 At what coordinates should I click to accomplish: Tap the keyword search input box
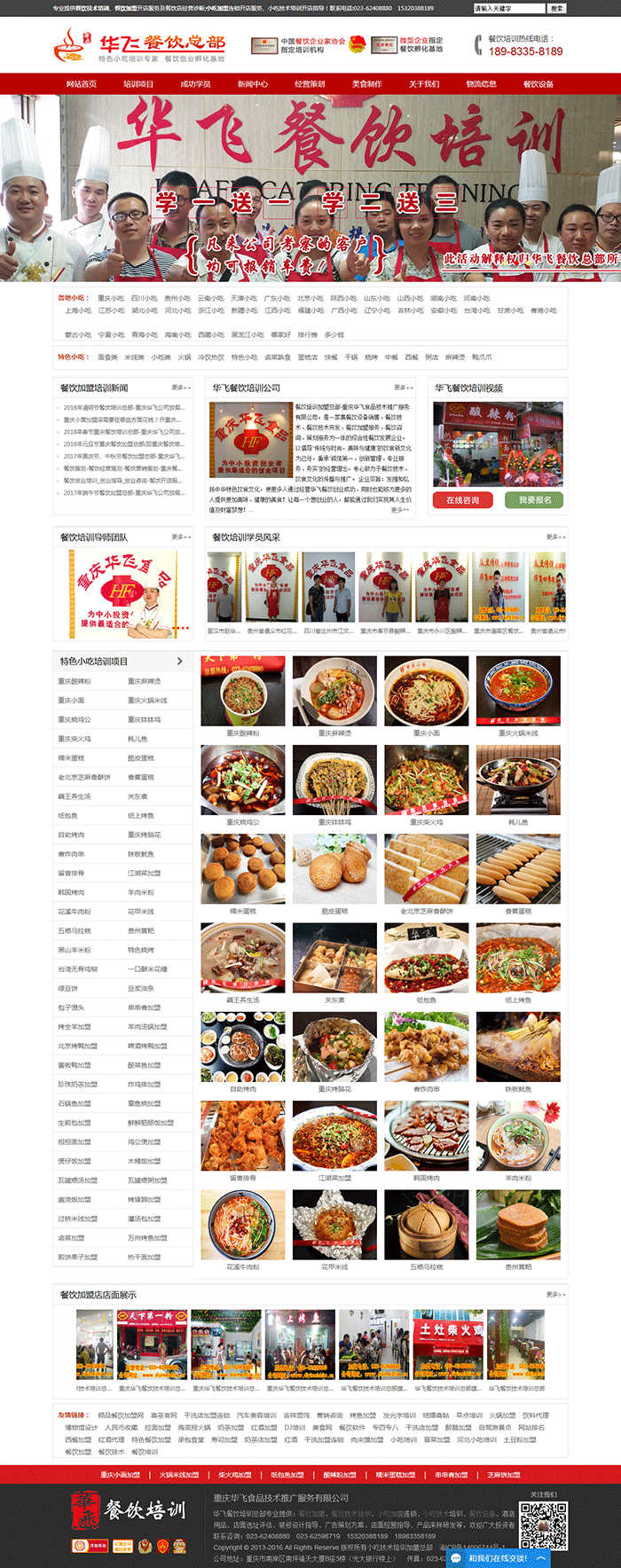[508, 9]
